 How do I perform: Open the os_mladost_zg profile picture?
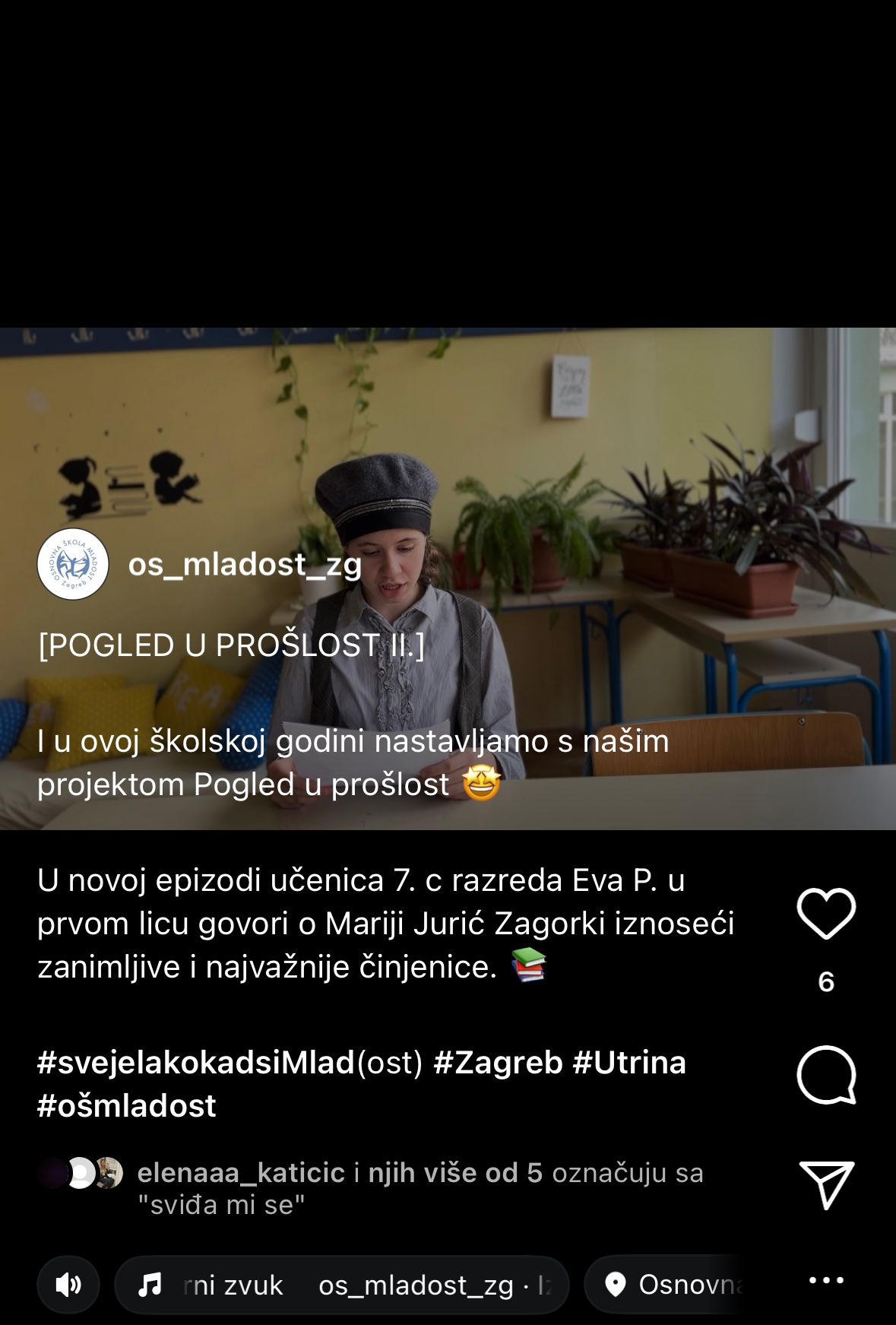coord(73,564)
